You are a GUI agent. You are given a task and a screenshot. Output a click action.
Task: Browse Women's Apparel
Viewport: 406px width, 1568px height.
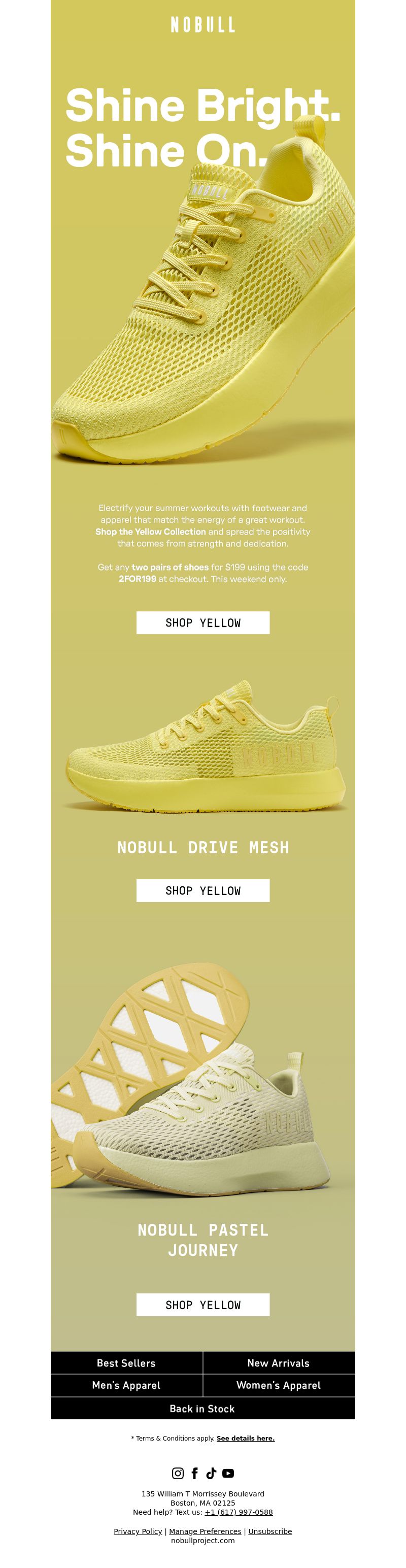(278, 1385)
